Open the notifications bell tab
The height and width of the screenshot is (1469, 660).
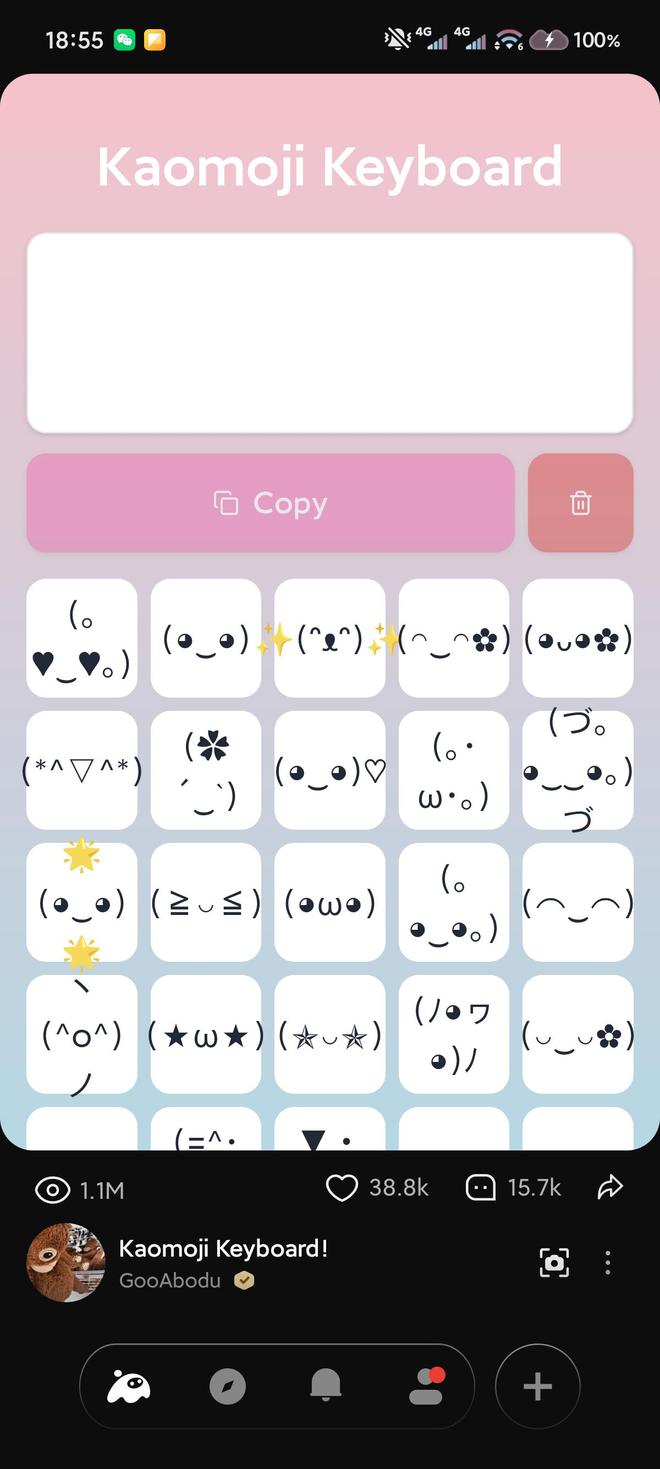pos(326,1387)
